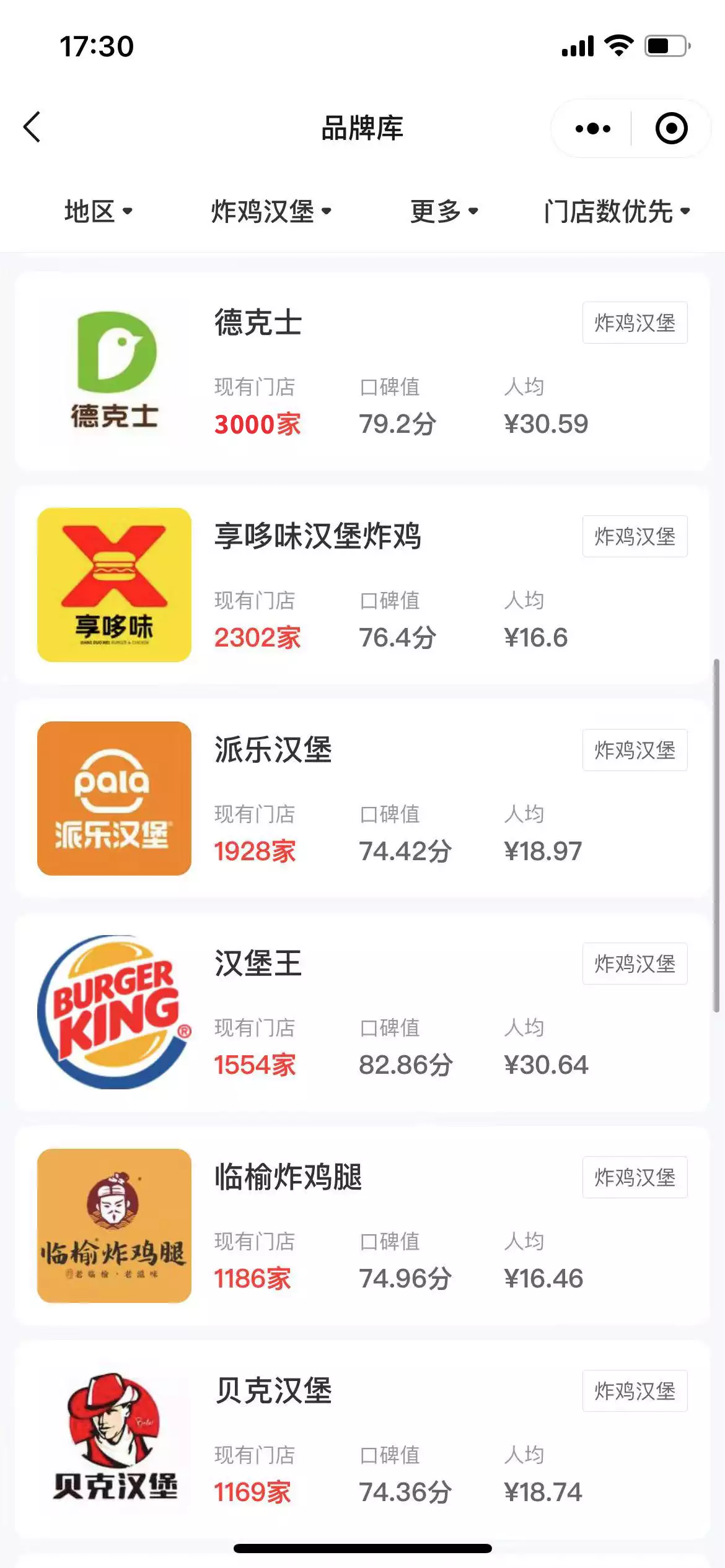
Task: View the 临榆炸鸡腿 brand card
Action: 362,1226
